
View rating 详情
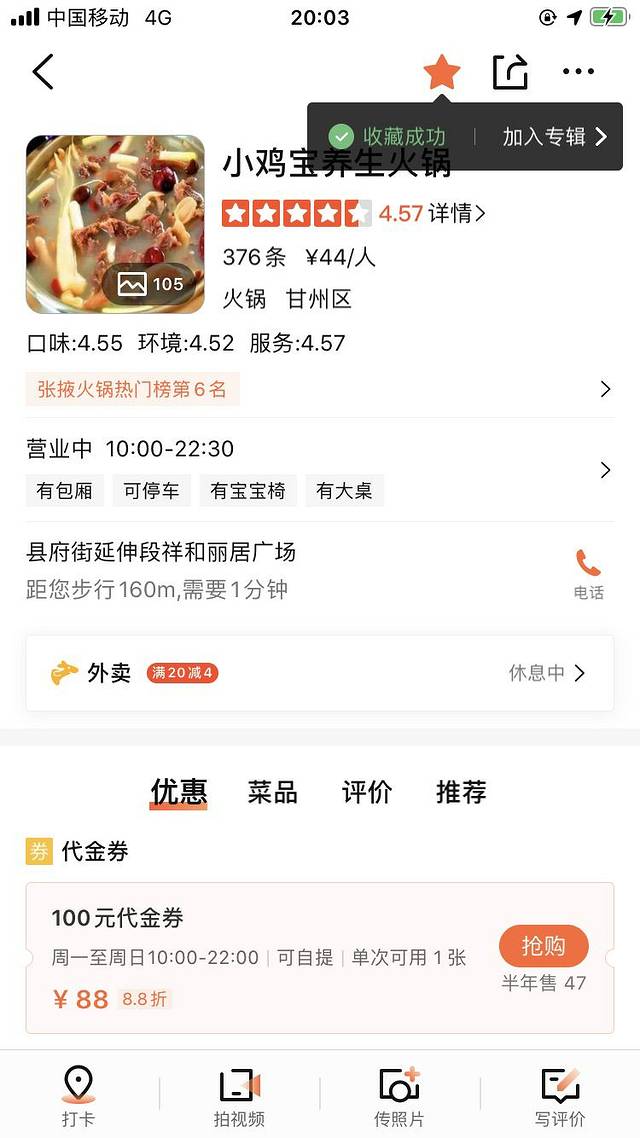pyautogui.click(x=457, y=213)
